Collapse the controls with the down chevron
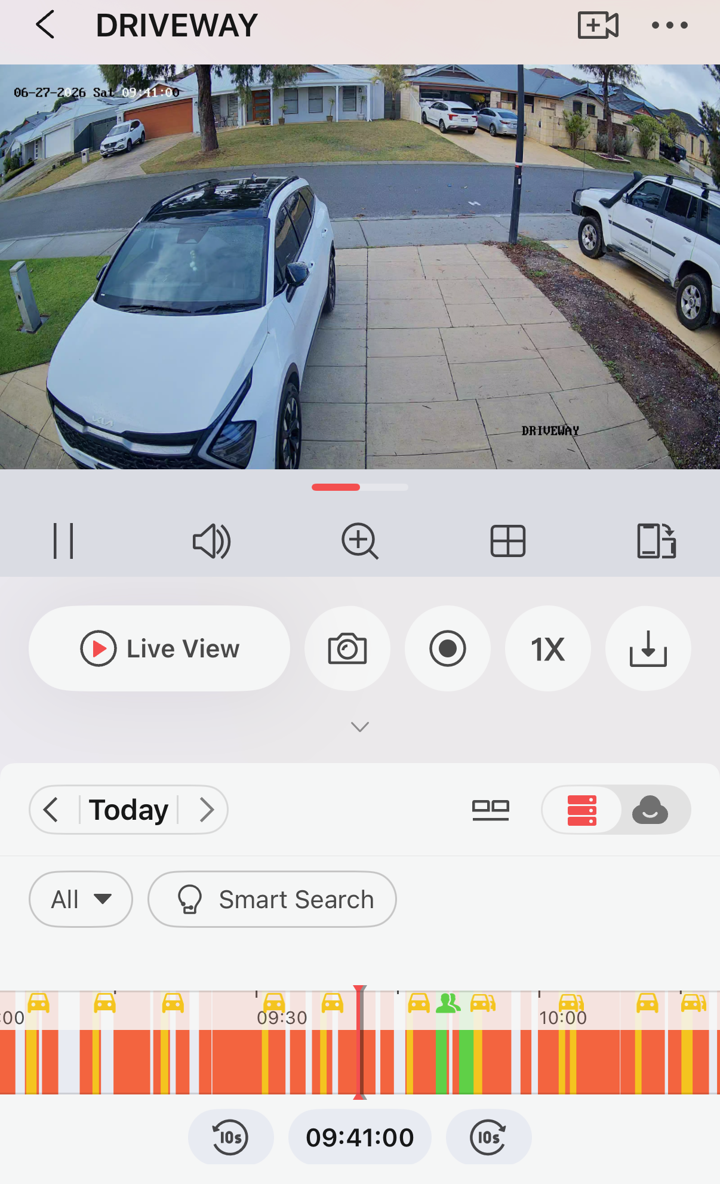The height and width of the screenshot is (1184, 720). [x=360, y=727]
